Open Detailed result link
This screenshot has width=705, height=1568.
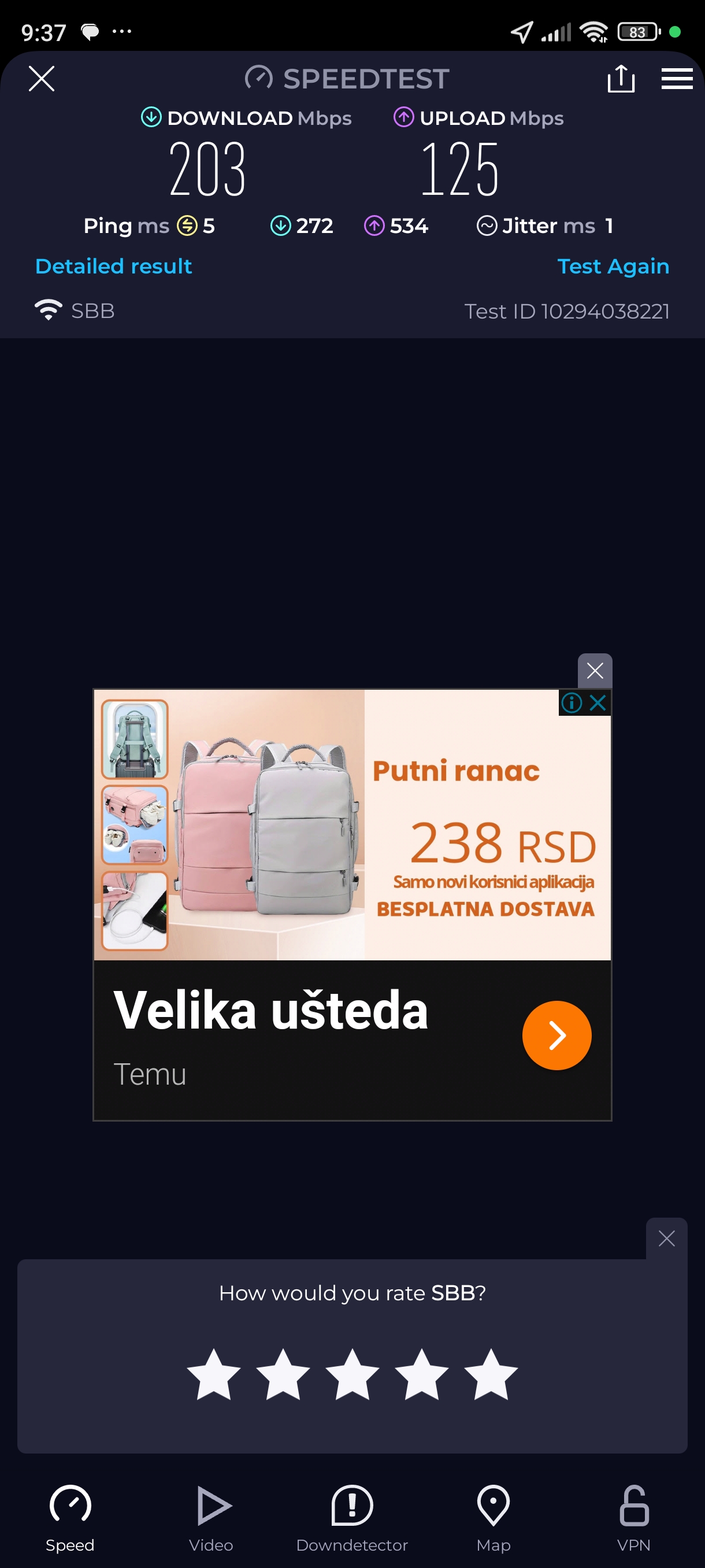click(x=114, y=266)
